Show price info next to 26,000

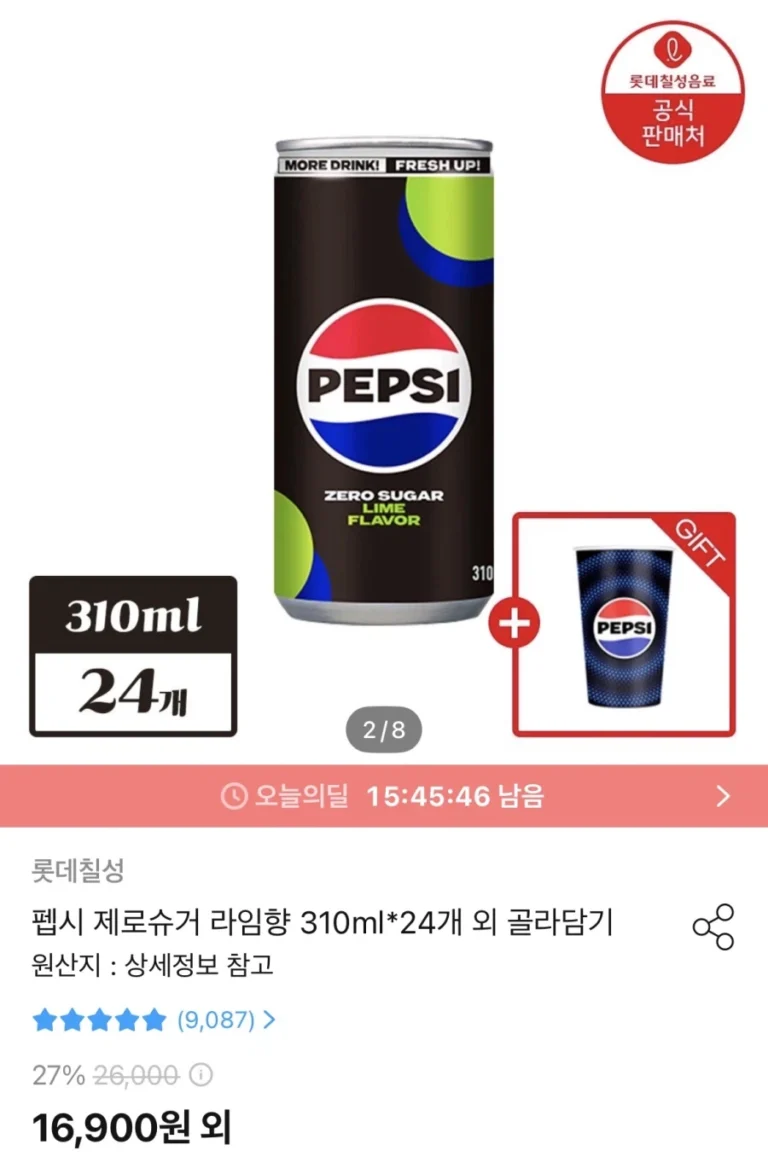pyautogui.click(x=202, y=1076)
